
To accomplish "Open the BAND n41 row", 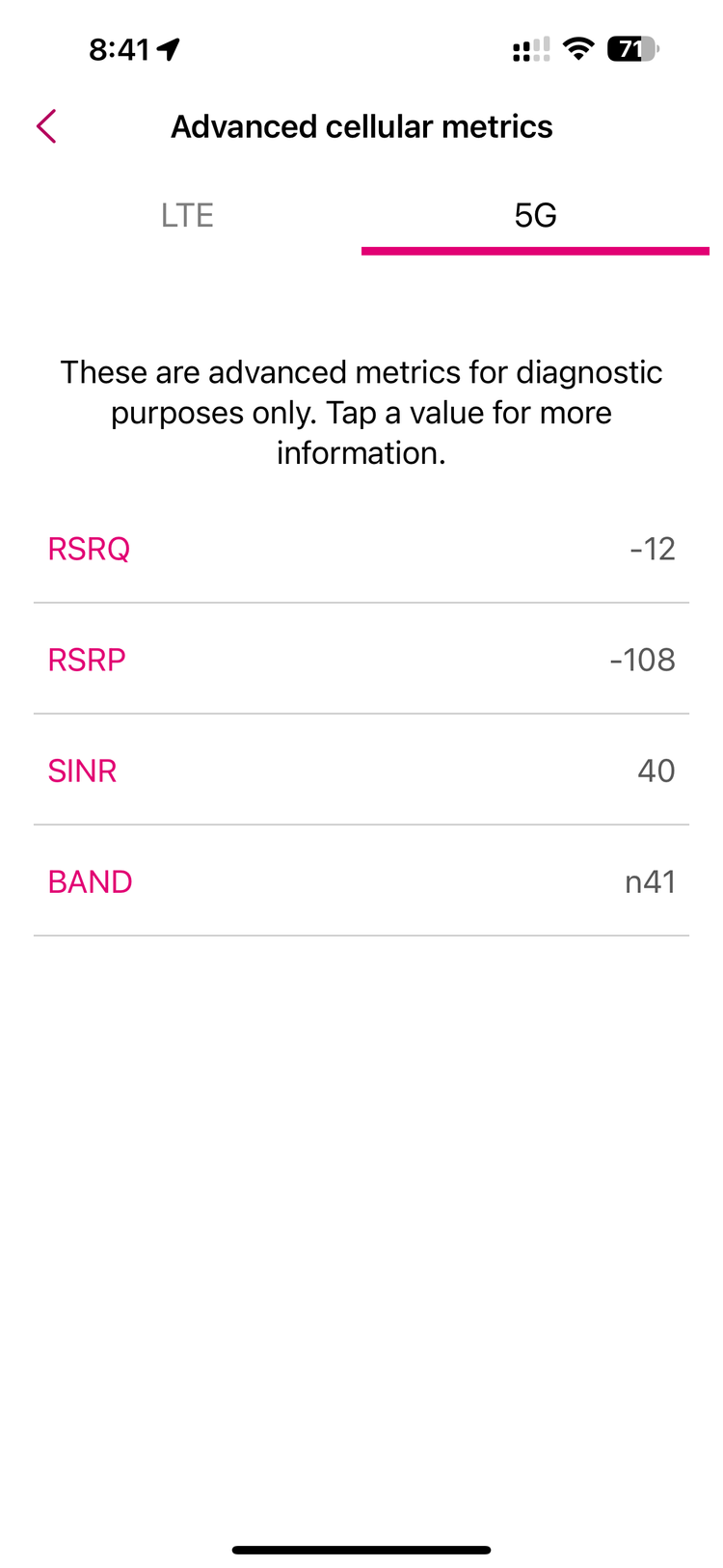I will [x=361, y=881].
